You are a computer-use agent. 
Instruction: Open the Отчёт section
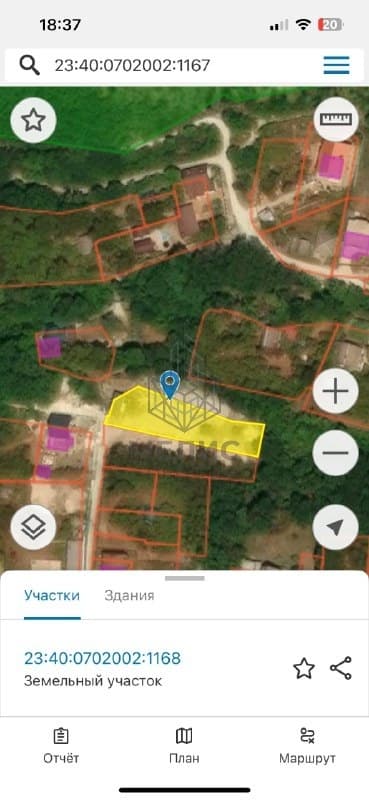[x=61, y=745]
